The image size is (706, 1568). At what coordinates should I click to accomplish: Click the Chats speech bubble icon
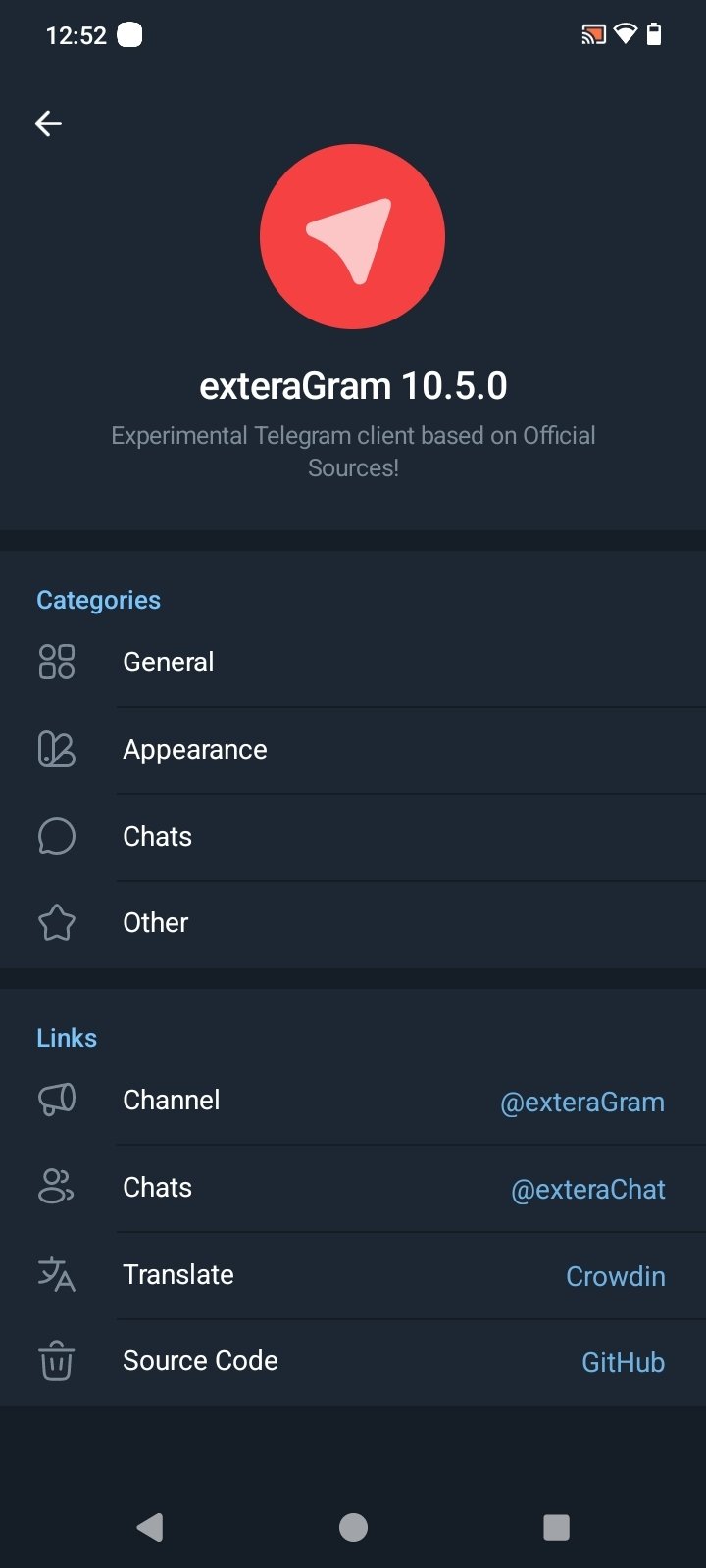[57, 836]
